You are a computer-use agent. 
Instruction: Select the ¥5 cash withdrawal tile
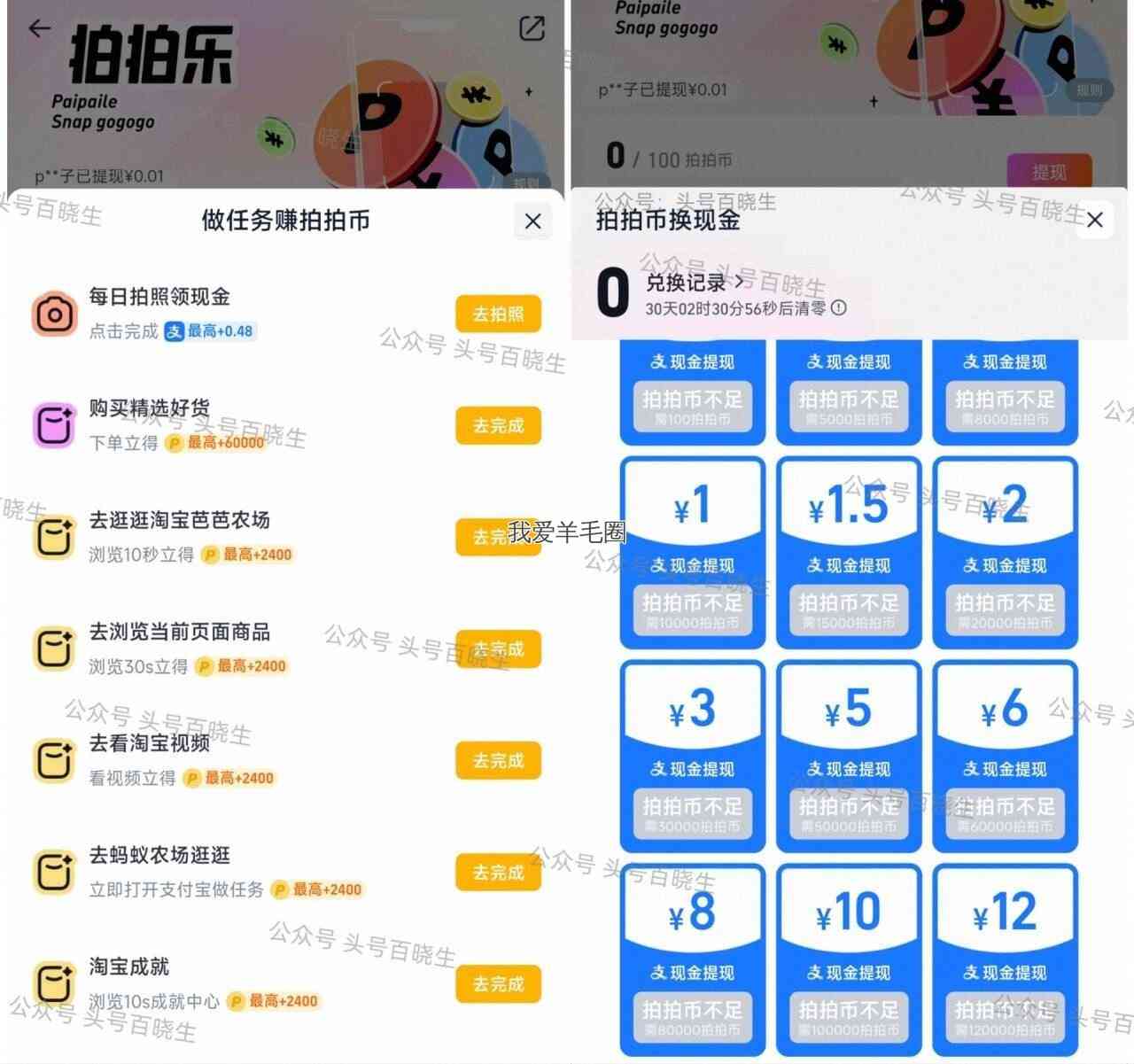849,756
